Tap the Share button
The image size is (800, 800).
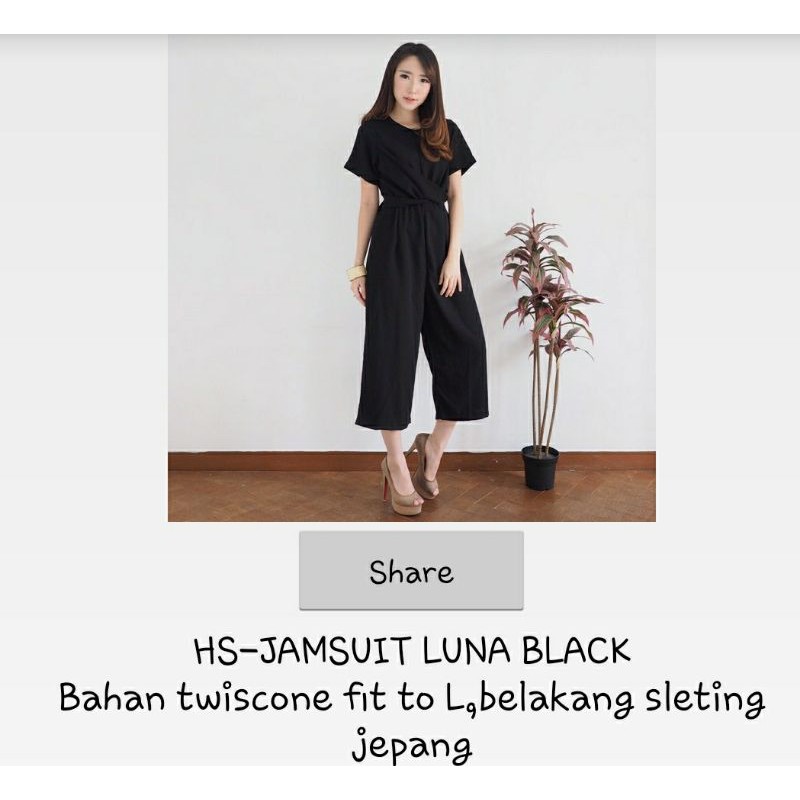point(411,570)
